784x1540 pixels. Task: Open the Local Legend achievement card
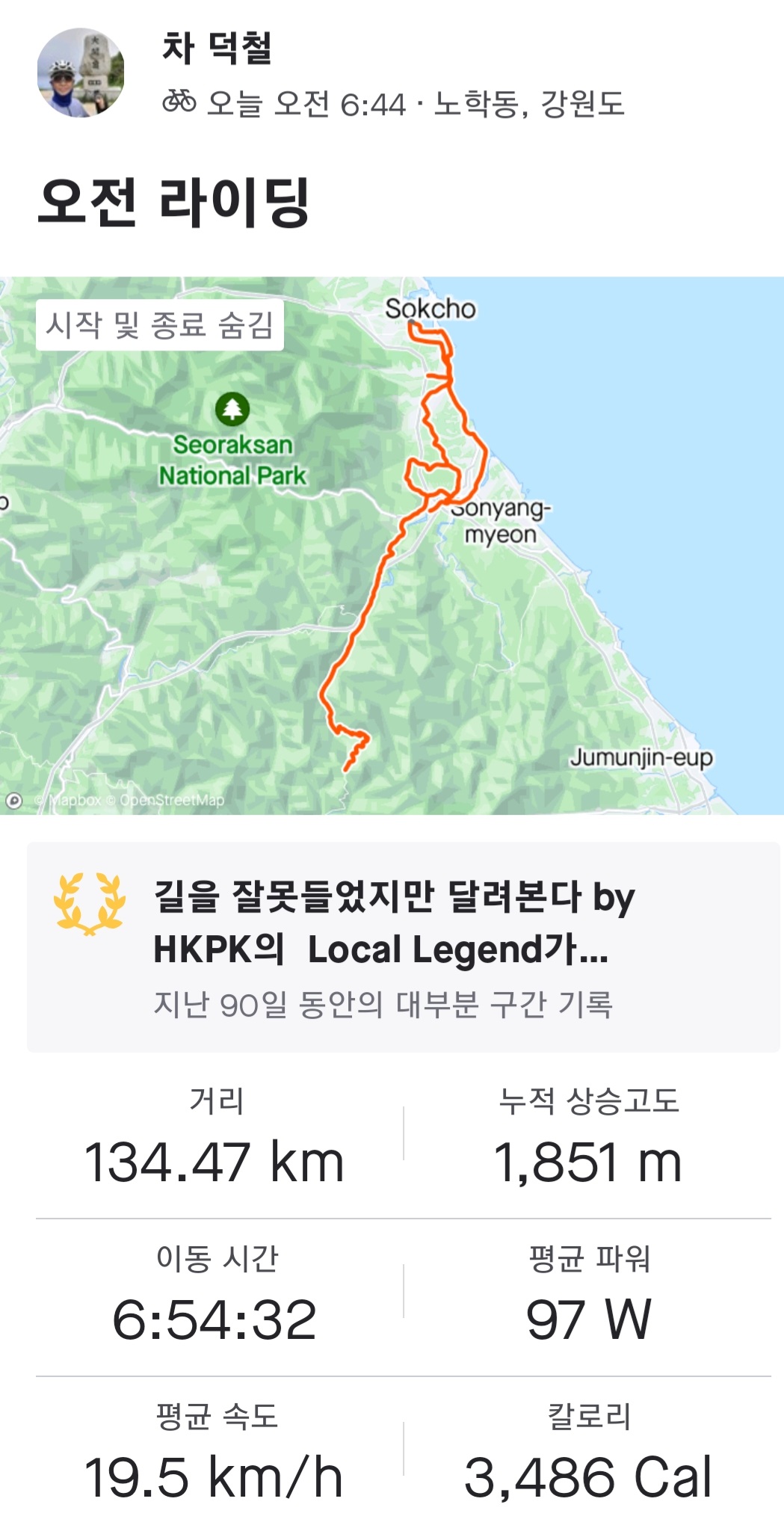(x=403, y=947)
